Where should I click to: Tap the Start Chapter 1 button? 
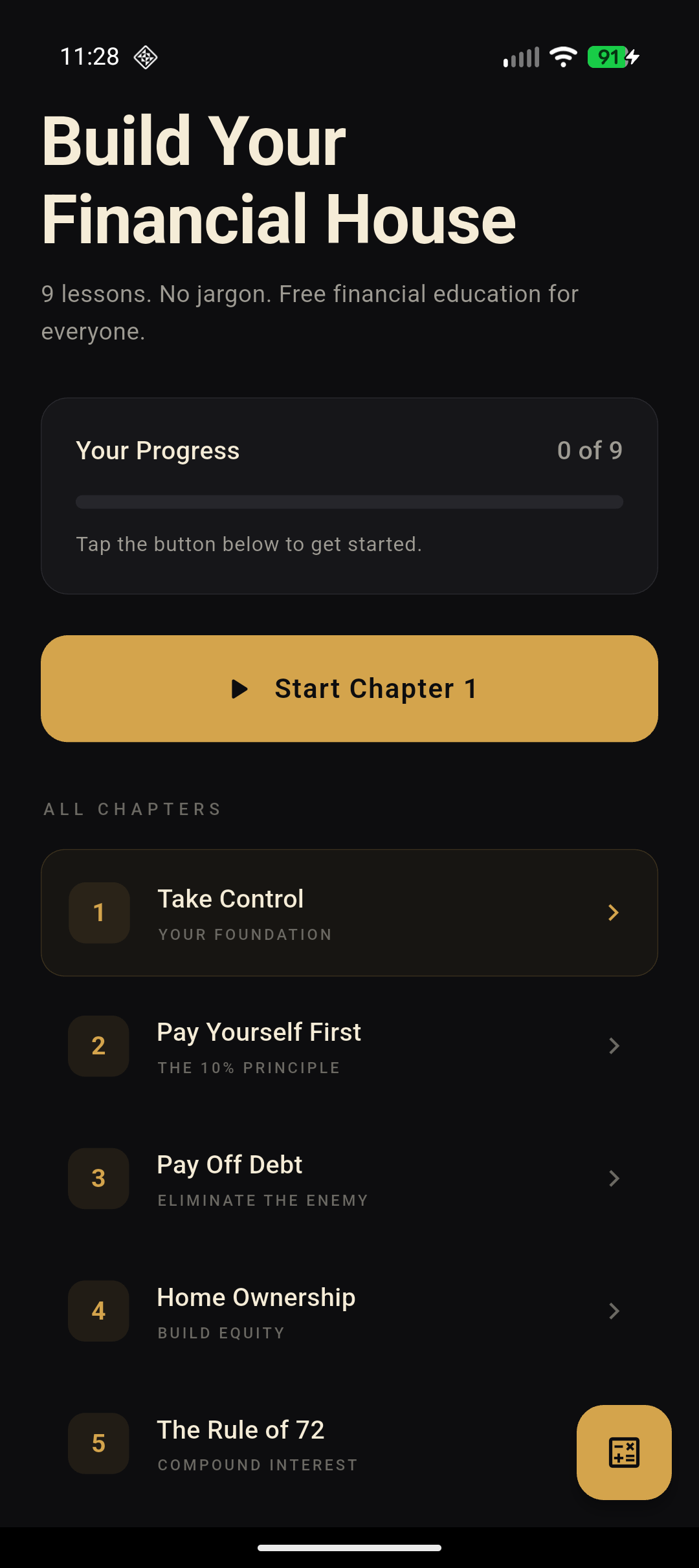pyautogui.click(x=349, y=688)
